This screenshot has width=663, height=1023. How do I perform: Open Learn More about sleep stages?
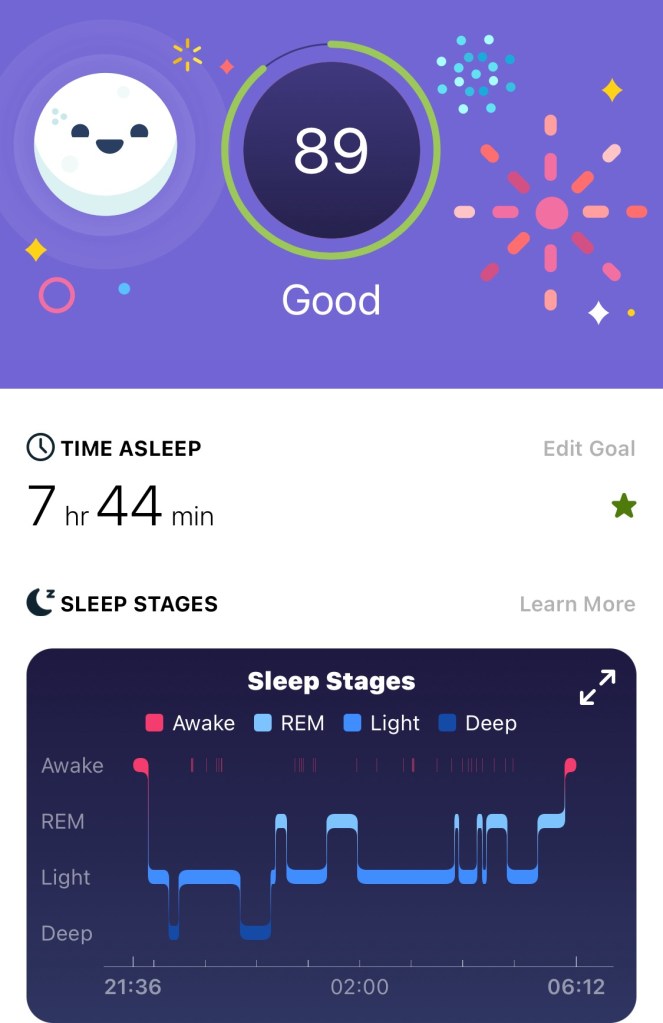577,604
